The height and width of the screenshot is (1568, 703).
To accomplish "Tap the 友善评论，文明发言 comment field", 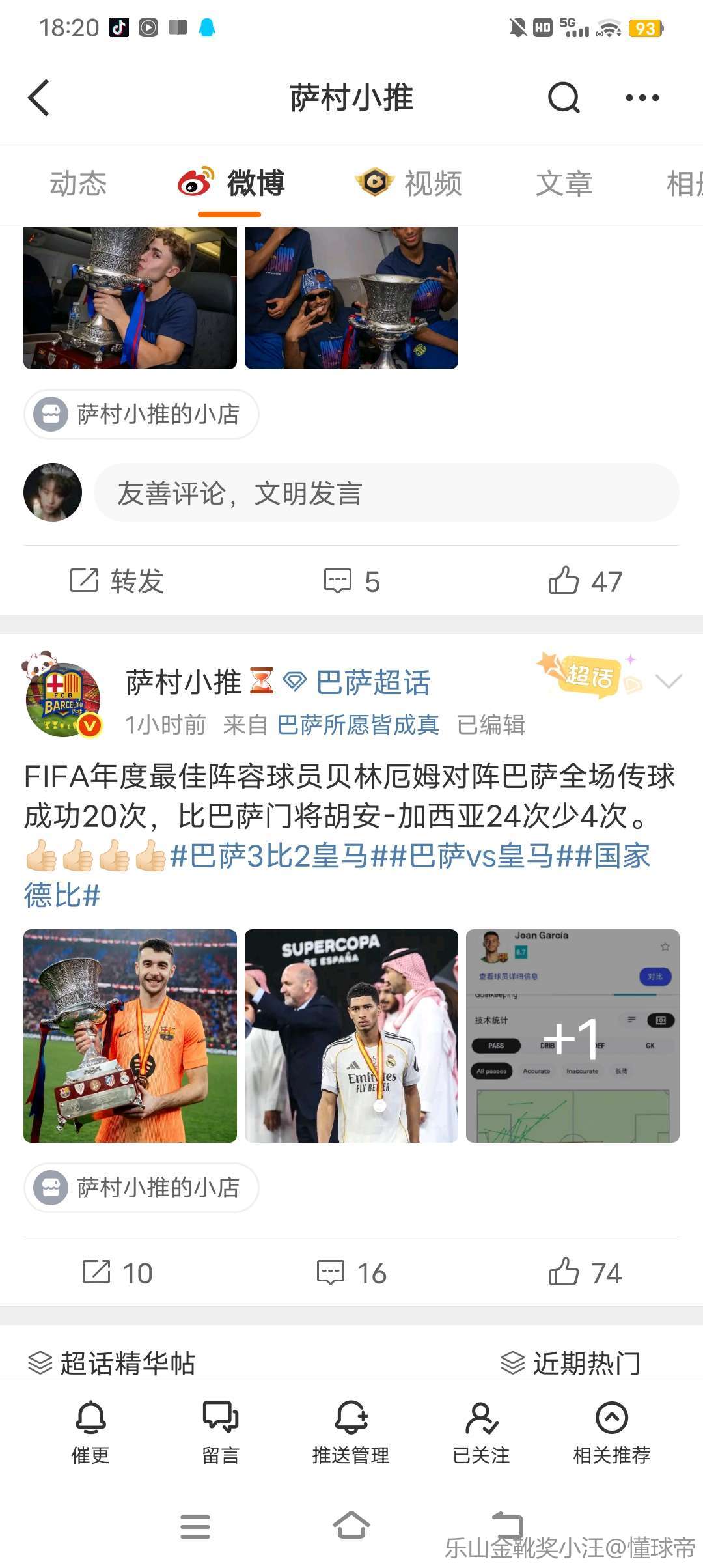I will (387, 493).
